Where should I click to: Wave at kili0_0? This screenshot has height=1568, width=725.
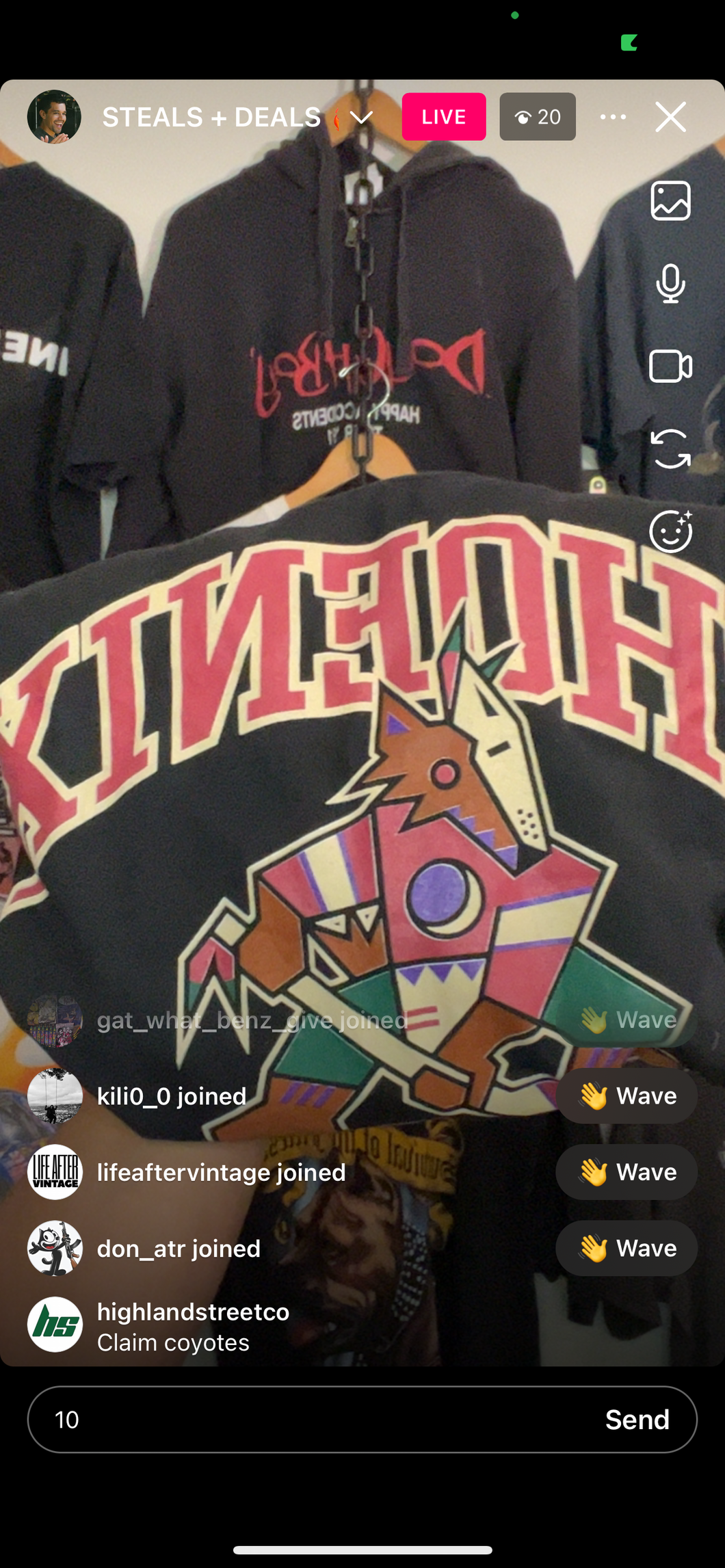pyautogui.click(x=626, y=1096)
